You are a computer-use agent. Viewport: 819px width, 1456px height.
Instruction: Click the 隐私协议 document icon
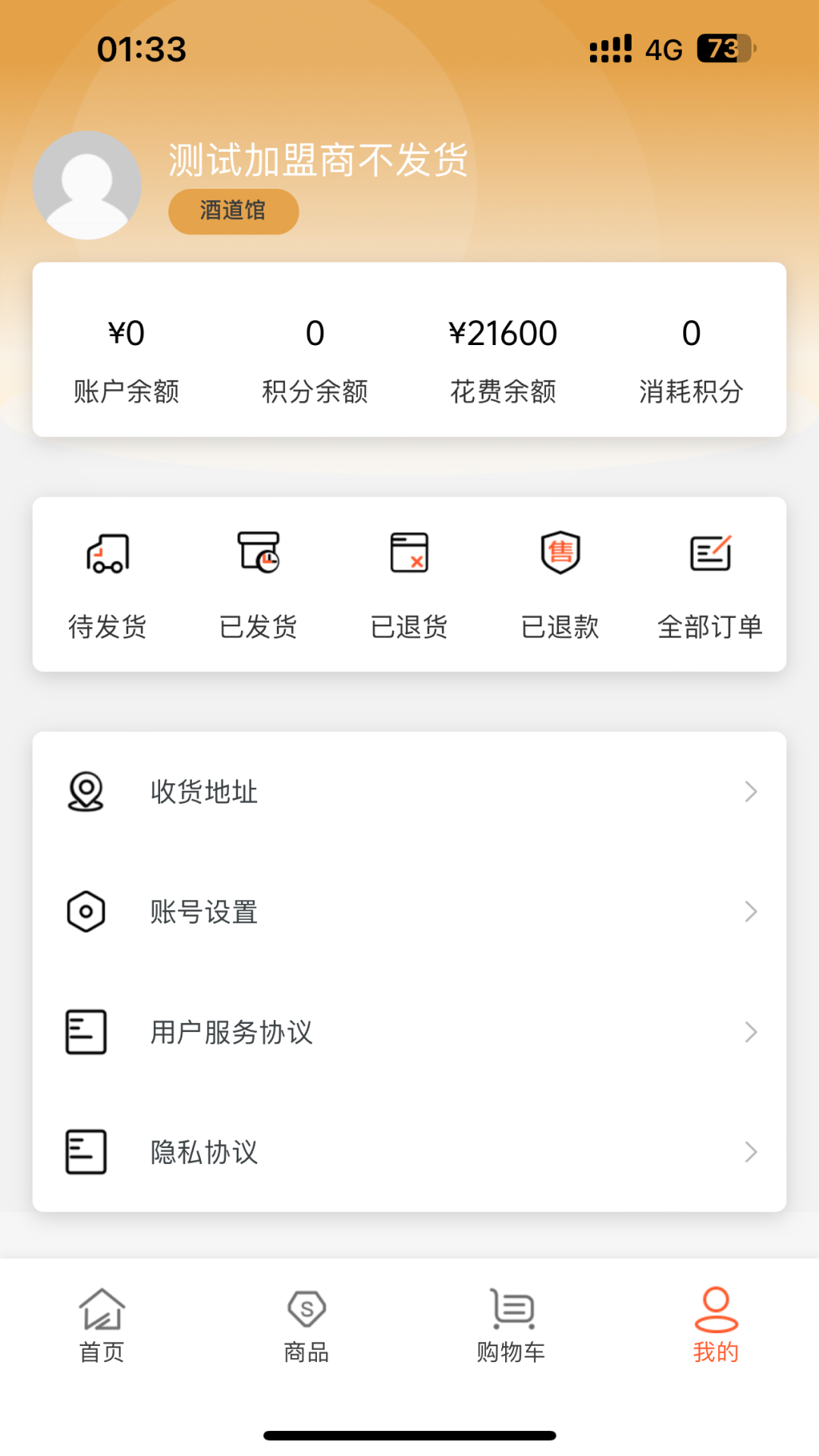85,1150
